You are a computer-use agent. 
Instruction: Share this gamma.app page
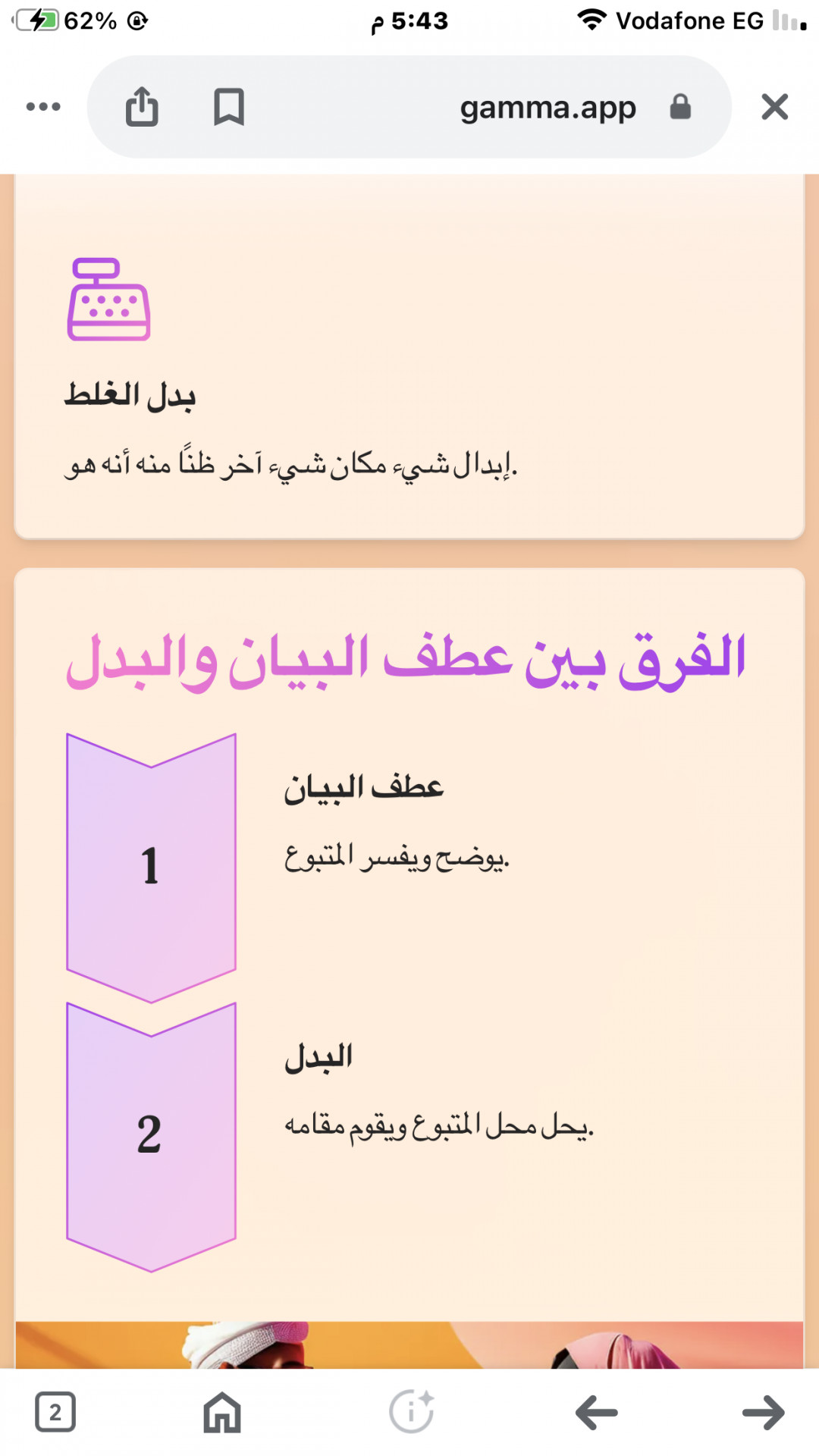tap(142, 106)
